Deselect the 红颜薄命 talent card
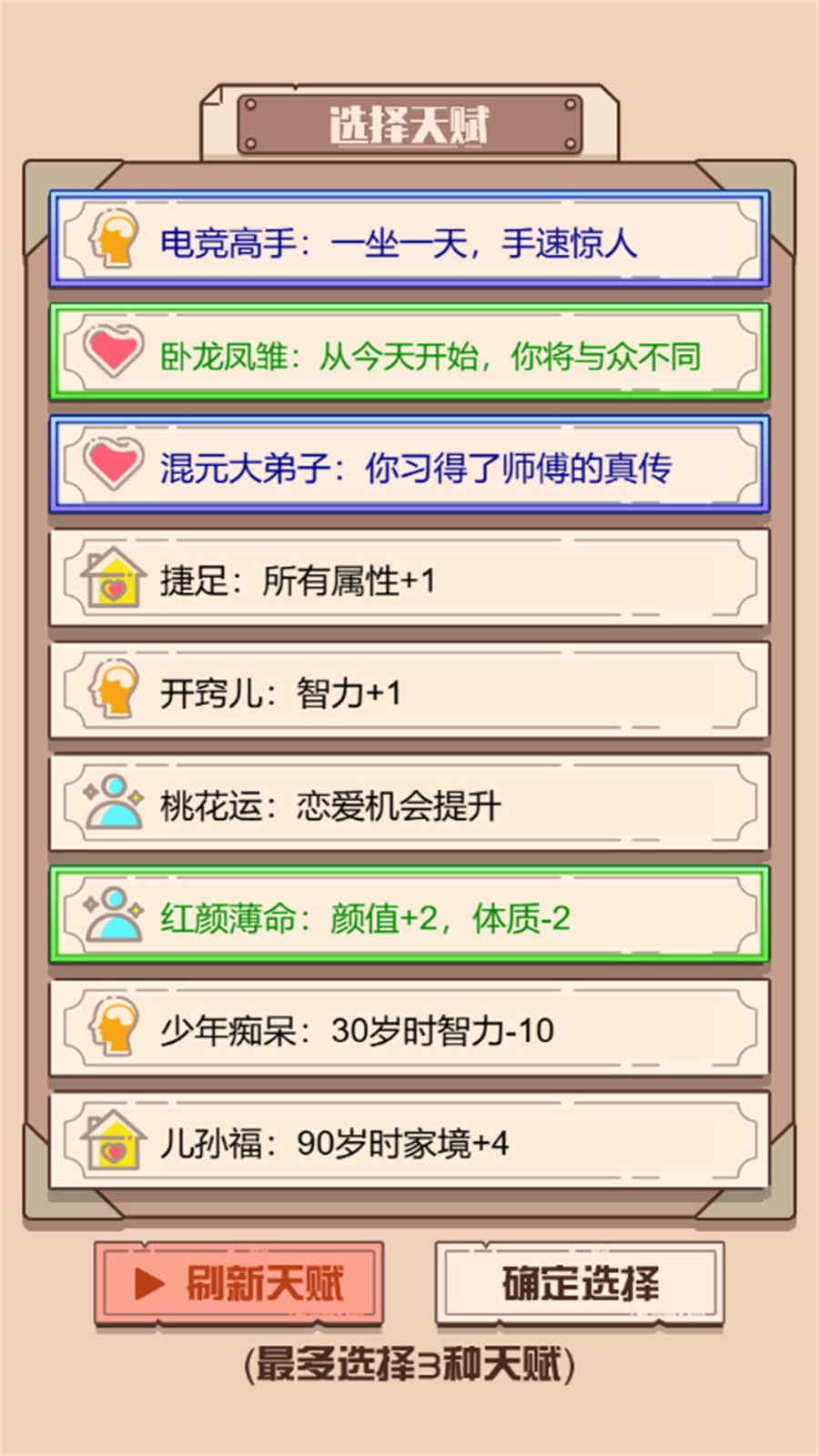This screenshot has height=1456, width=819. pyautogui.click(x=408, y=917)
